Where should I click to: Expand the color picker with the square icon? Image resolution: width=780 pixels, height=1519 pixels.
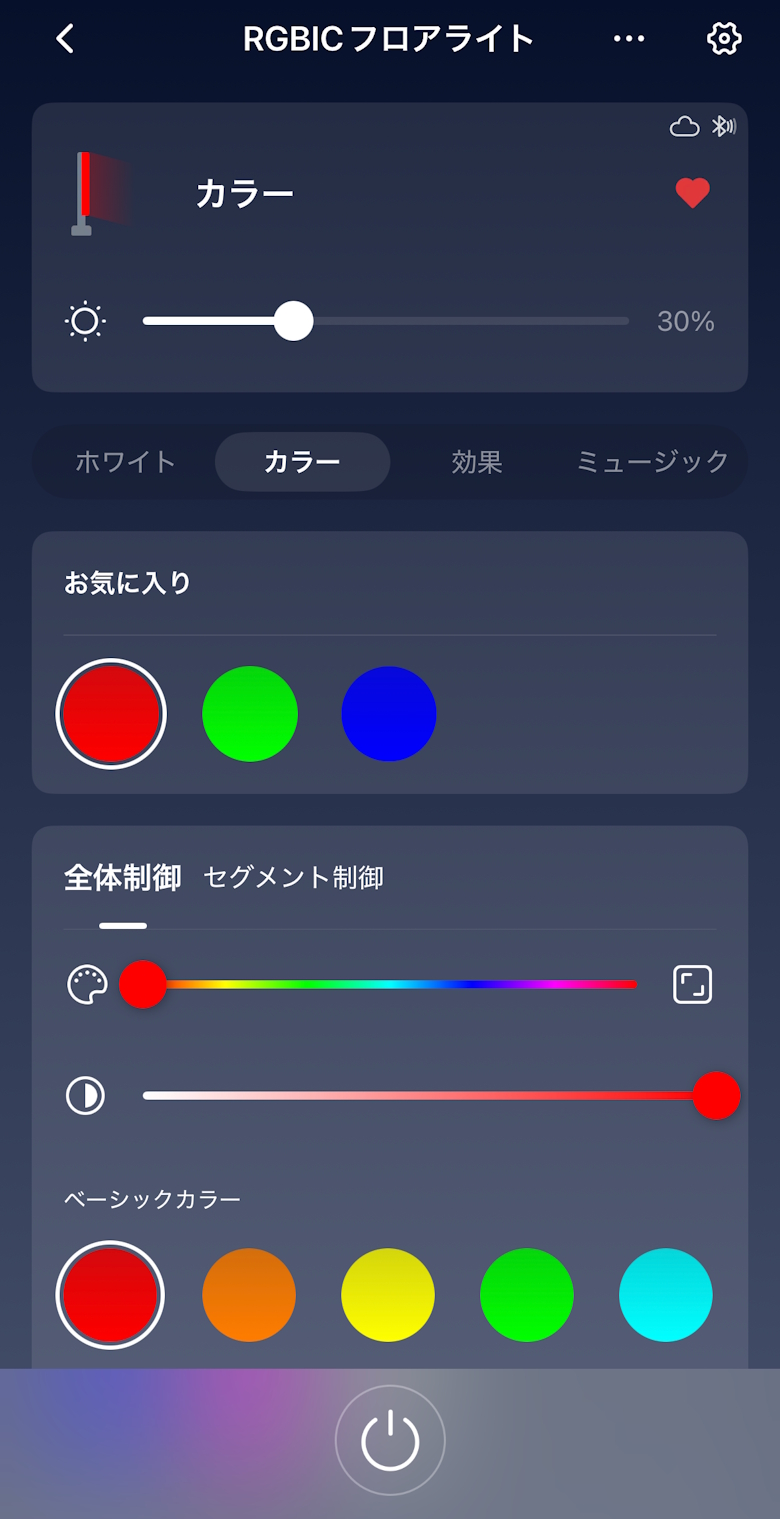pyautogui.click(x=692, y=985)
